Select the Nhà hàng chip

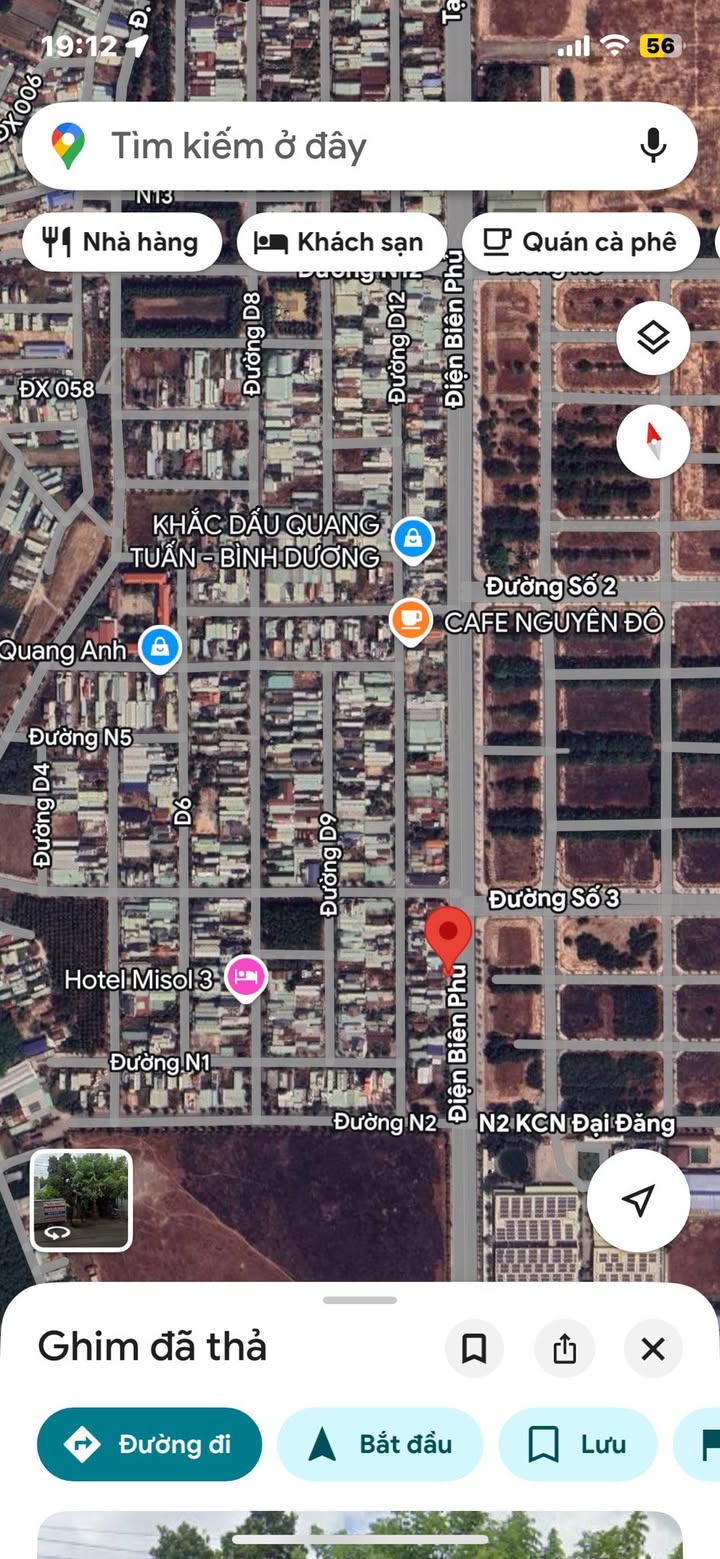[122, 242]
